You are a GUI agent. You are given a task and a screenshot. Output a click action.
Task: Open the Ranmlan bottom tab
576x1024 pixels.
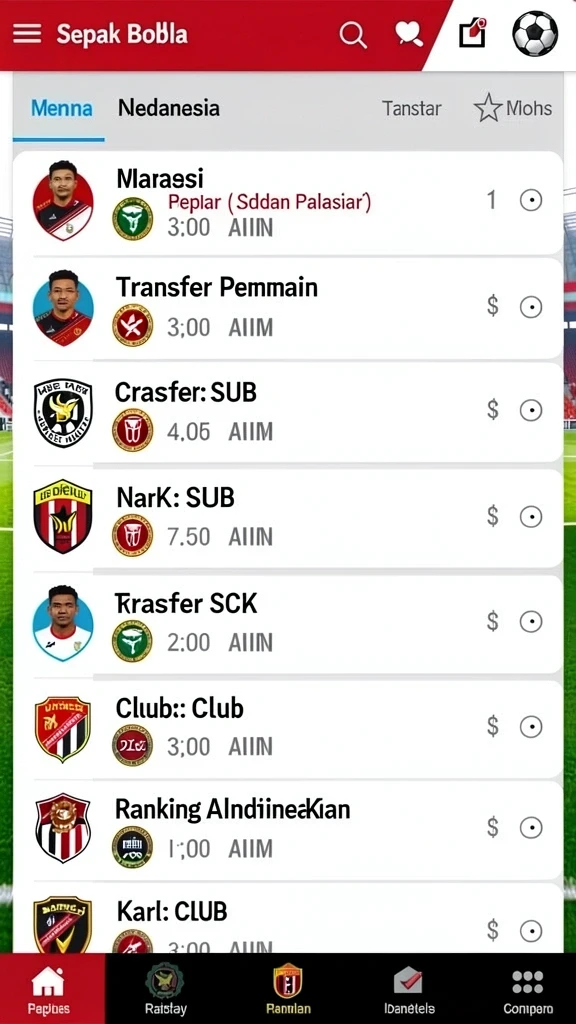point(288,989)
